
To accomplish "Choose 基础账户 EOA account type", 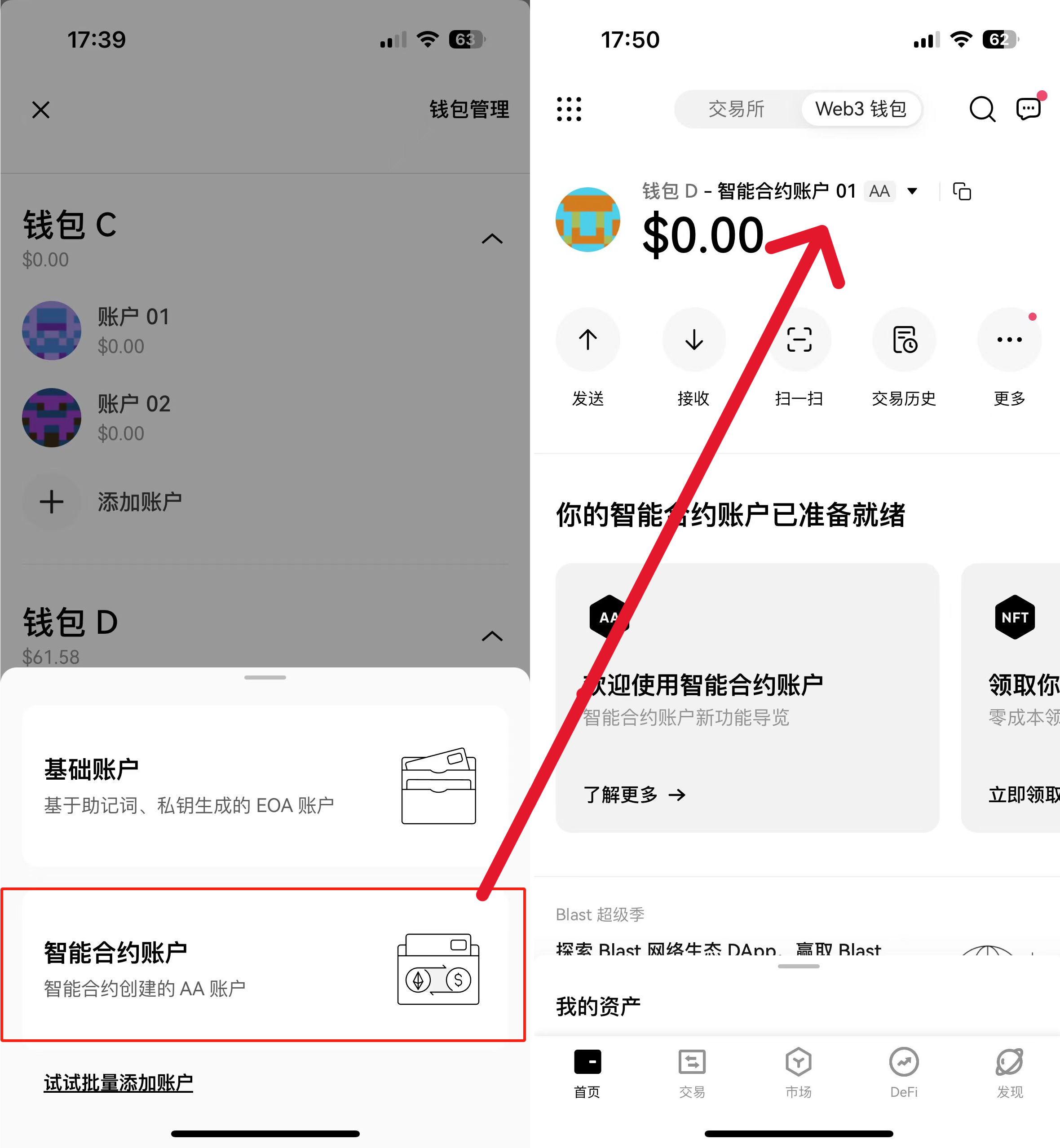I will pos(265,786).
